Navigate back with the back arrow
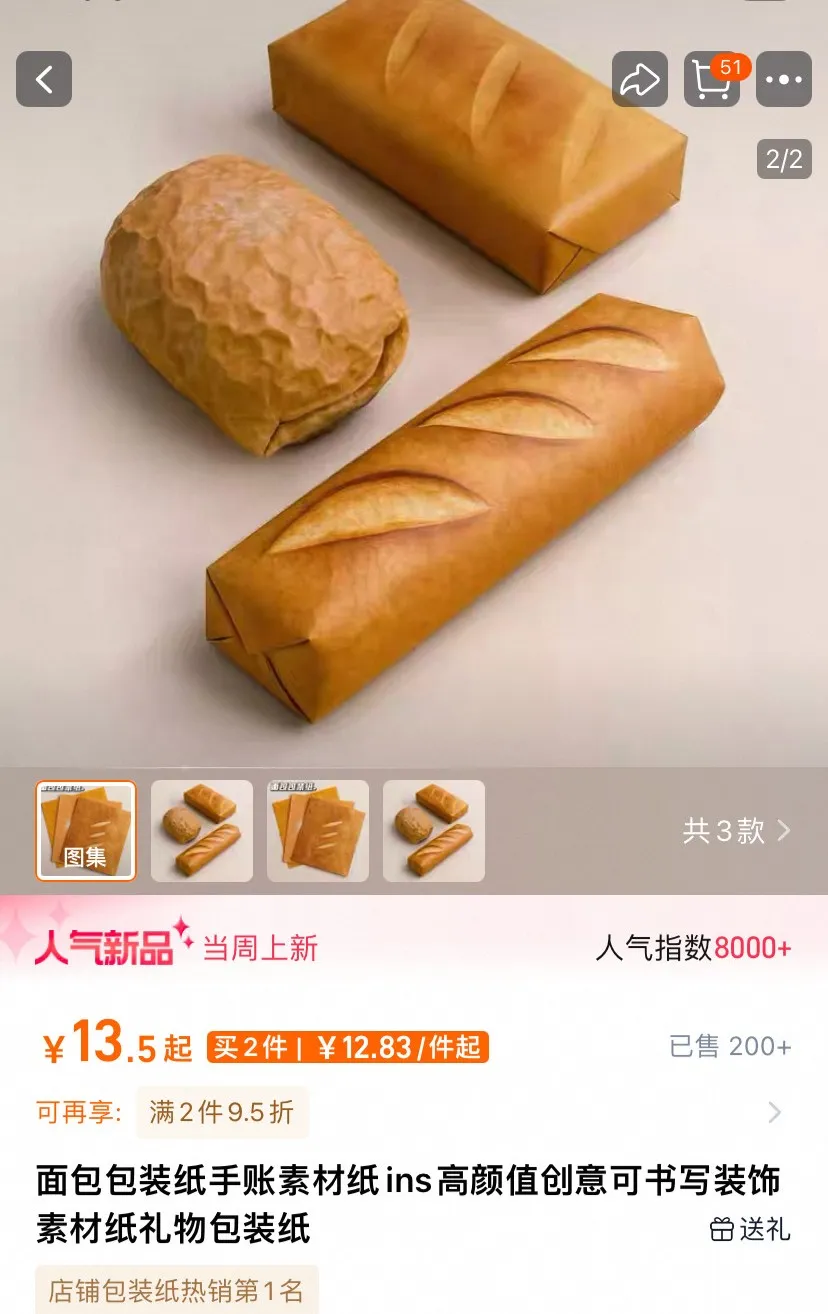The width and height of the screenshot is (828, 1314). (x=43, y=79)
